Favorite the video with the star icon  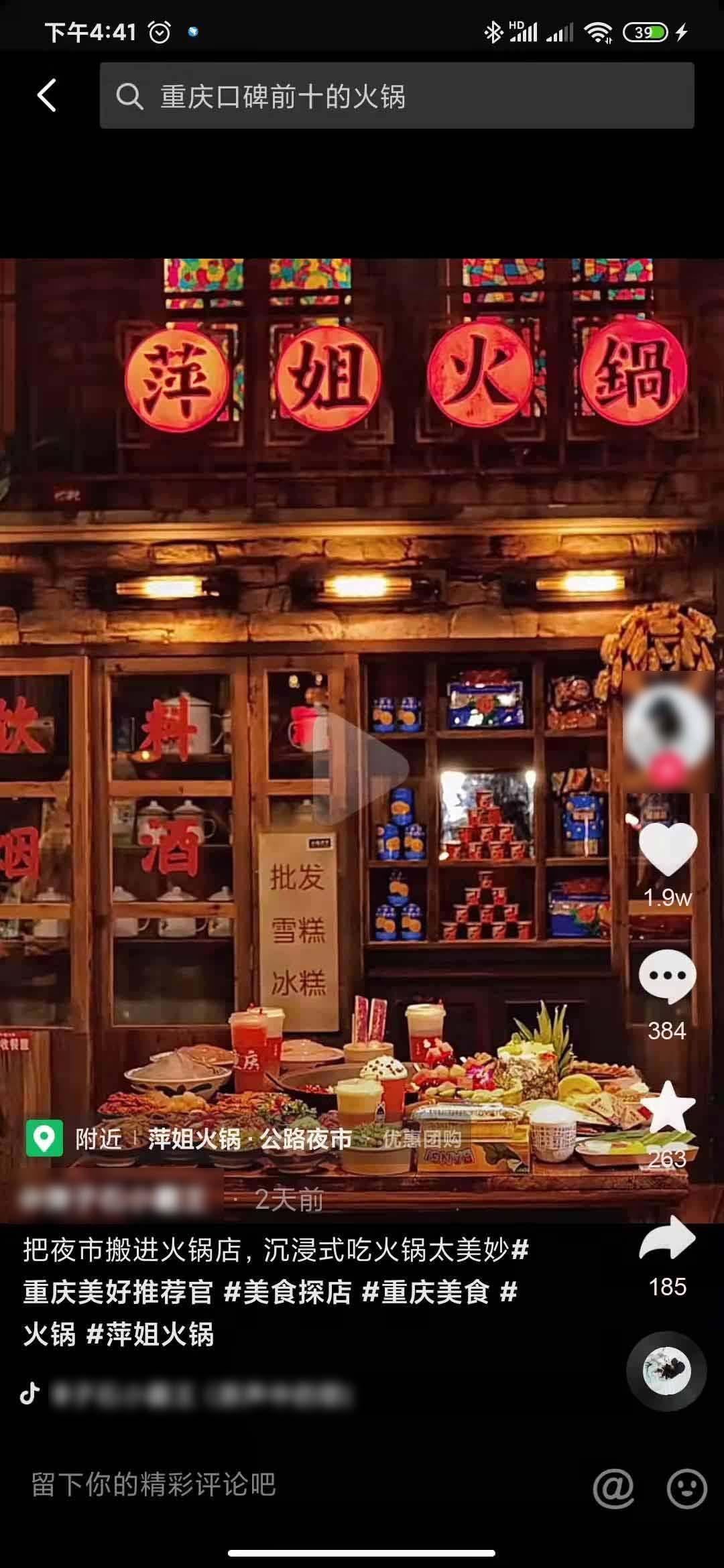click(667, 1107)
